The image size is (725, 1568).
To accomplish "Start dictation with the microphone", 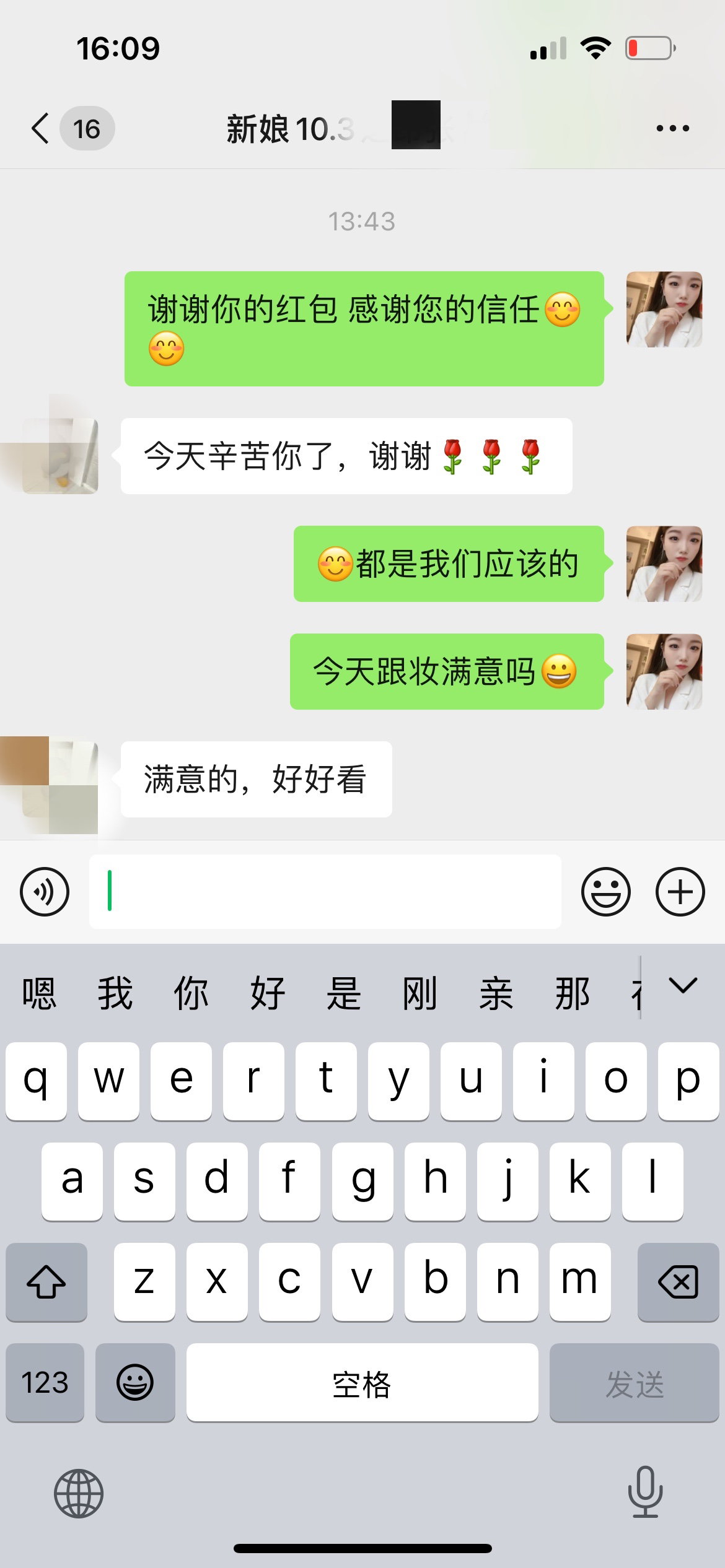I will (x=645, y=1492).
